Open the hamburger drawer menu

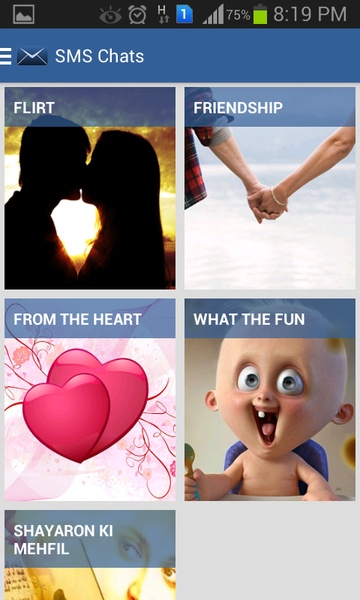pyautogui.click(x=6, y=57)
